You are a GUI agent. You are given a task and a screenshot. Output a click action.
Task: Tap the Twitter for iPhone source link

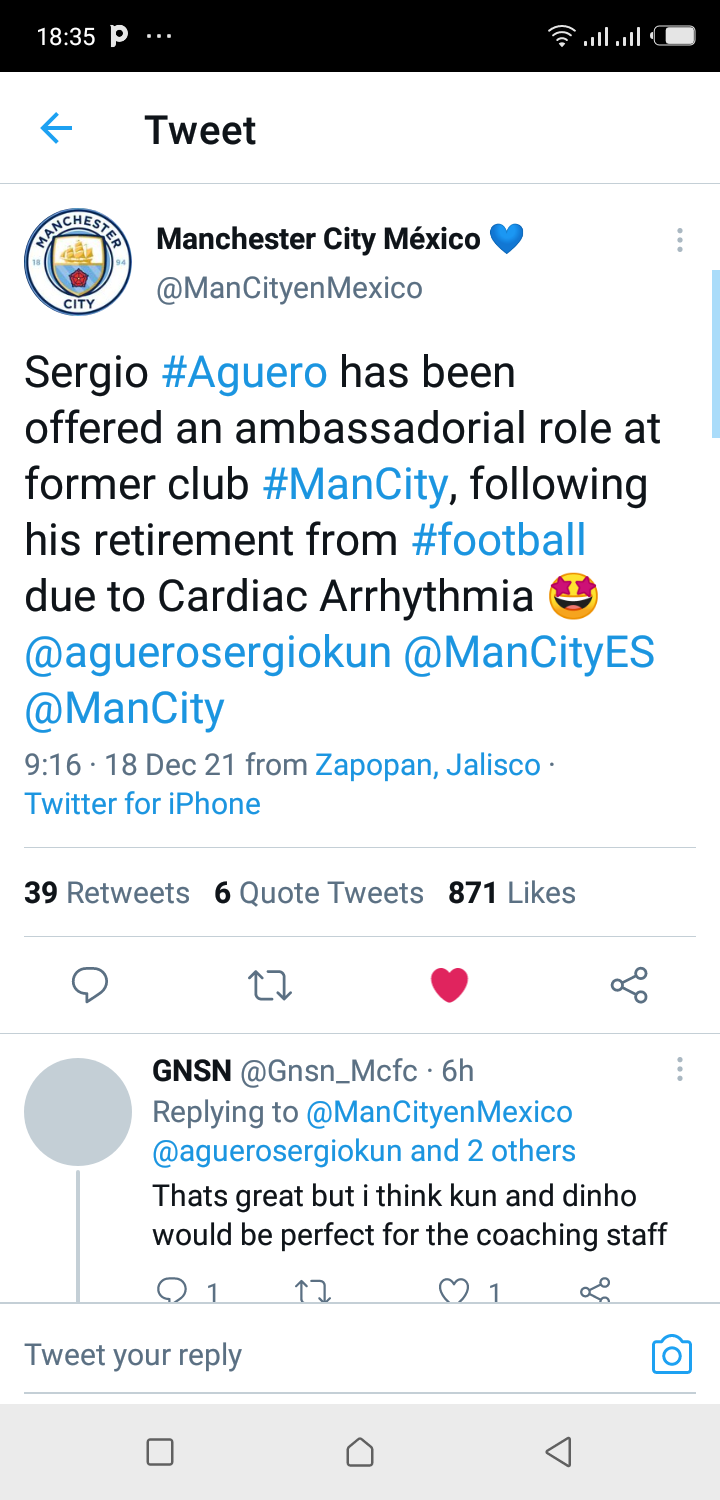click(142, 804)
